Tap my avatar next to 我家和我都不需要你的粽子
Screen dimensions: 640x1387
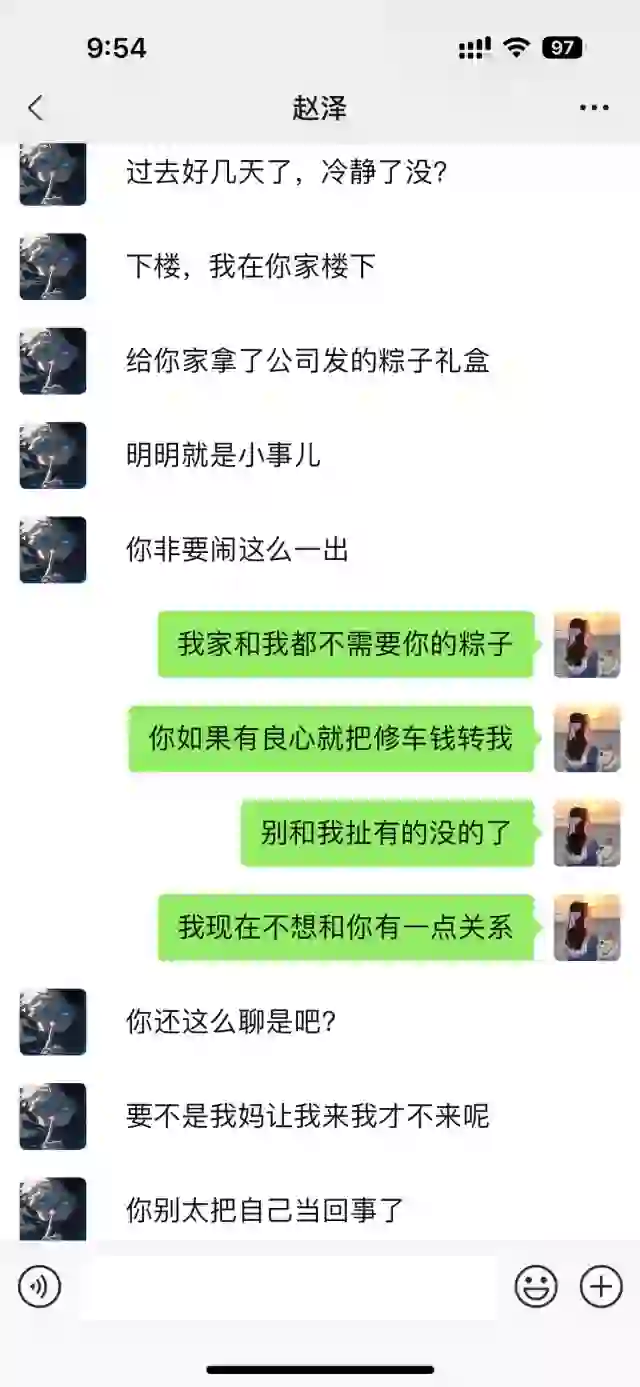point(587,645)
